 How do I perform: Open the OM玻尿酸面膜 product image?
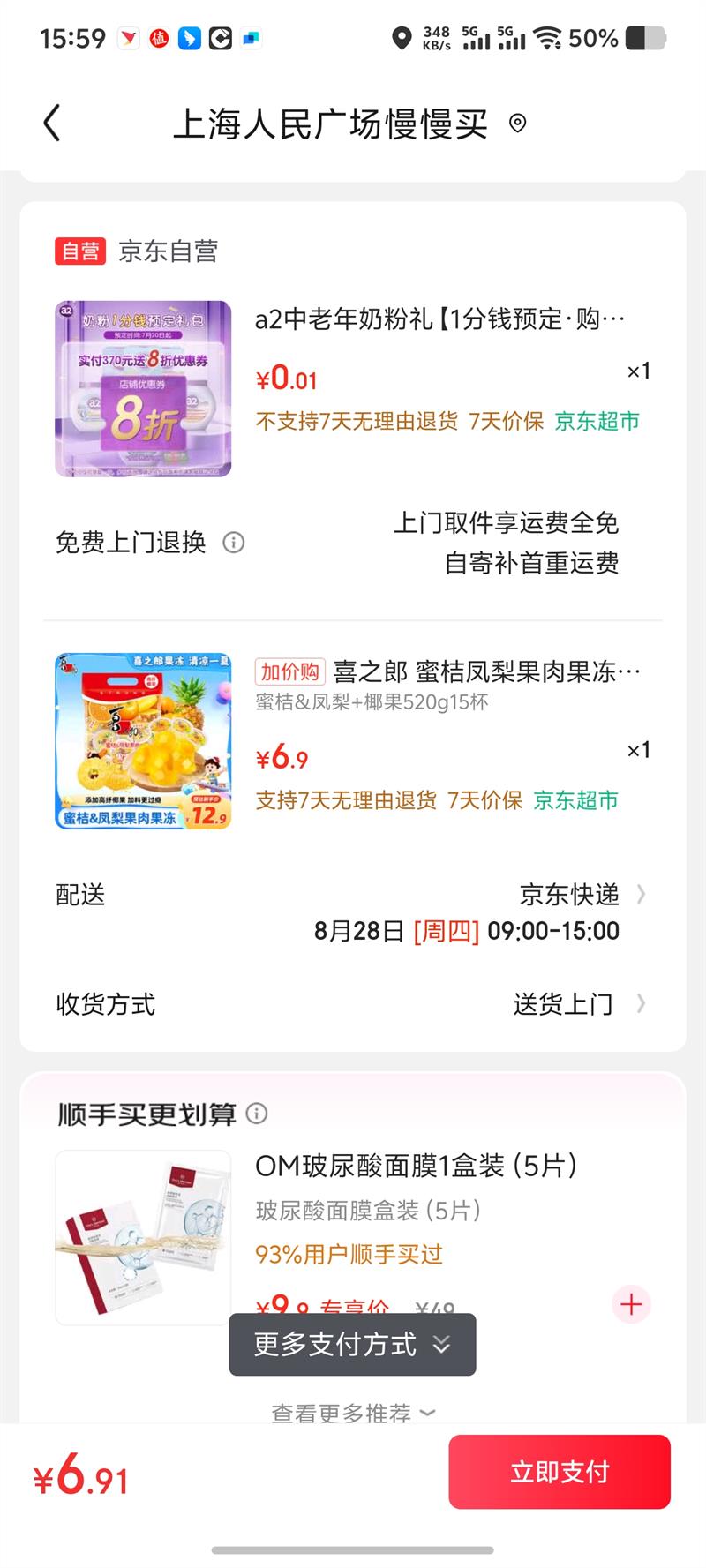coord(143,1237)
